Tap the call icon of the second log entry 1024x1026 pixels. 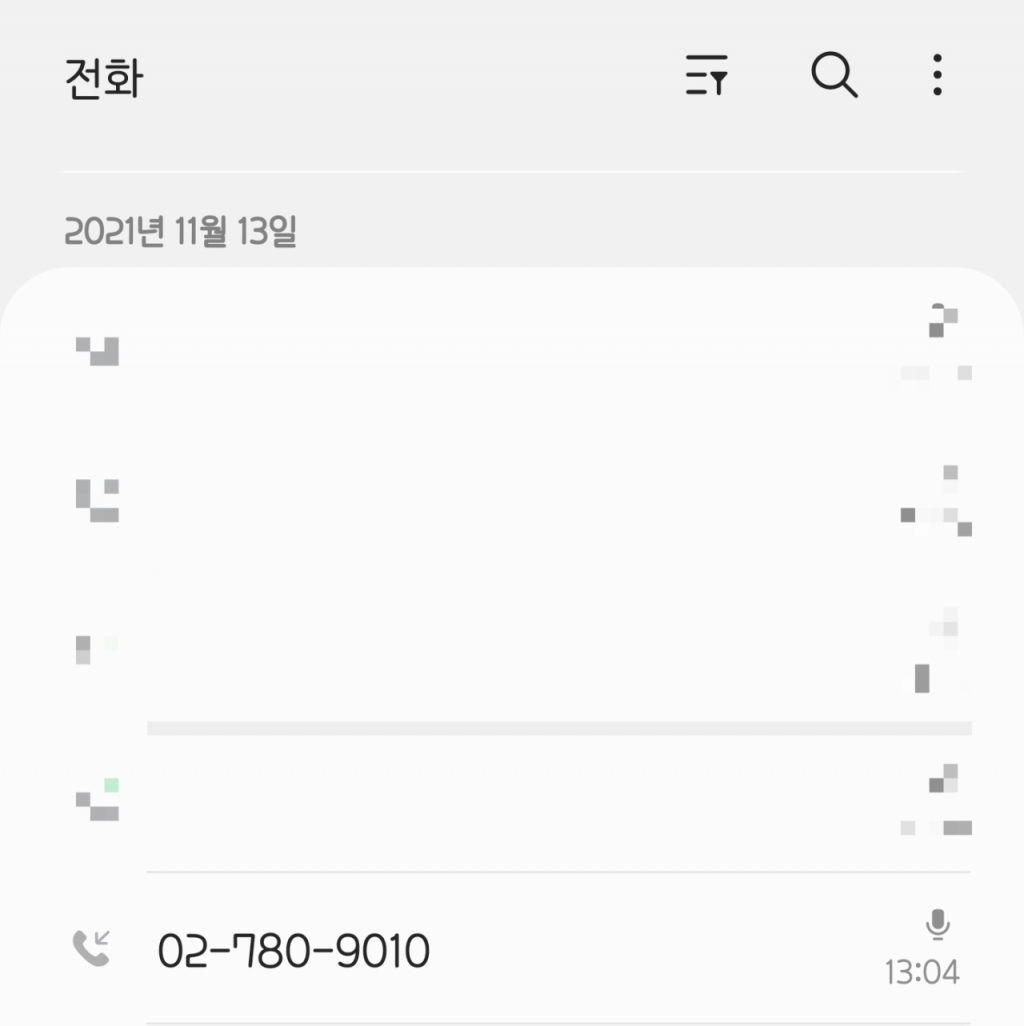coord(95,498)
